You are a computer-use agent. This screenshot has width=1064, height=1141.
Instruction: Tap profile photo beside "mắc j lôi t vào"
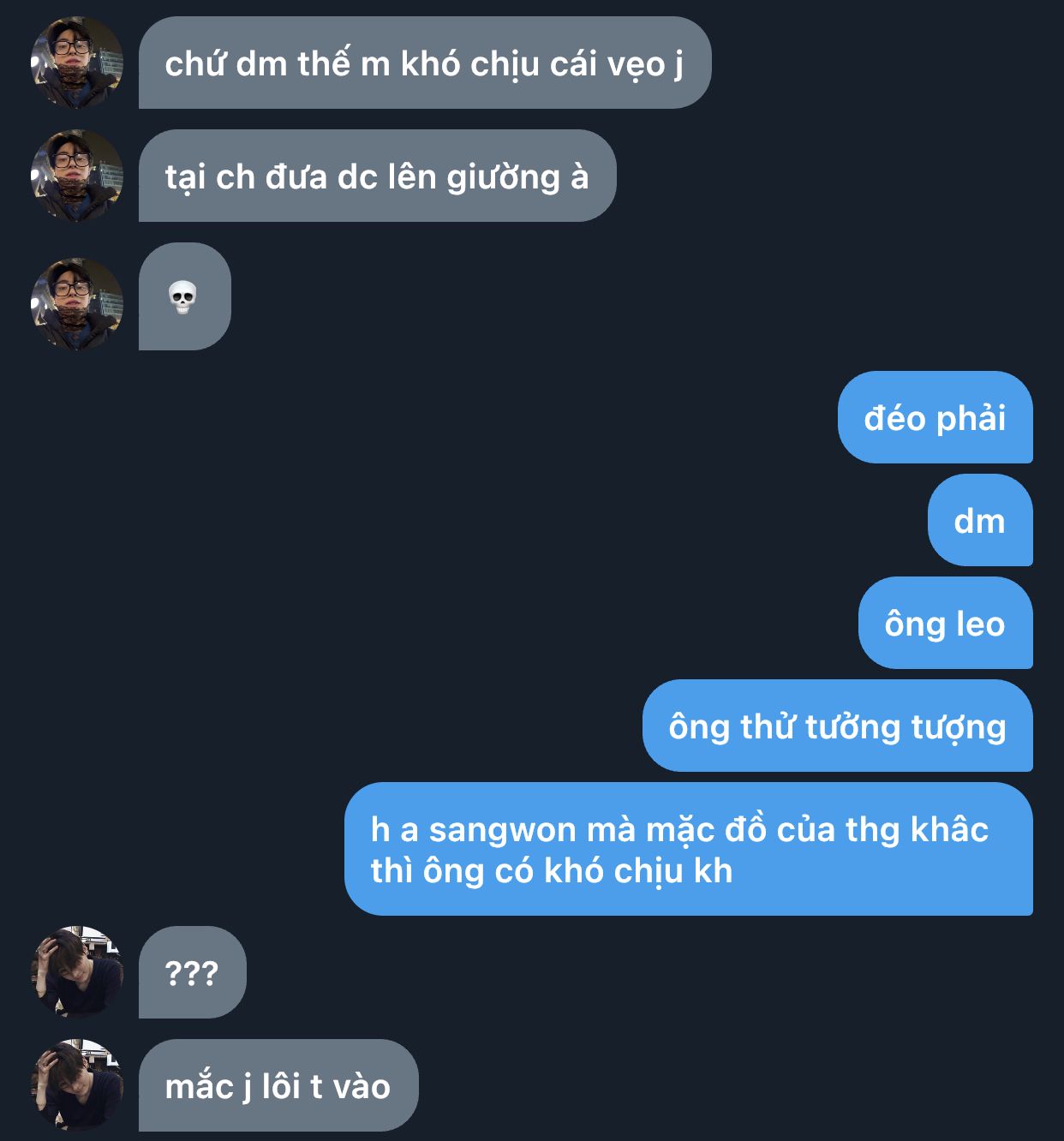[77, 1085]
